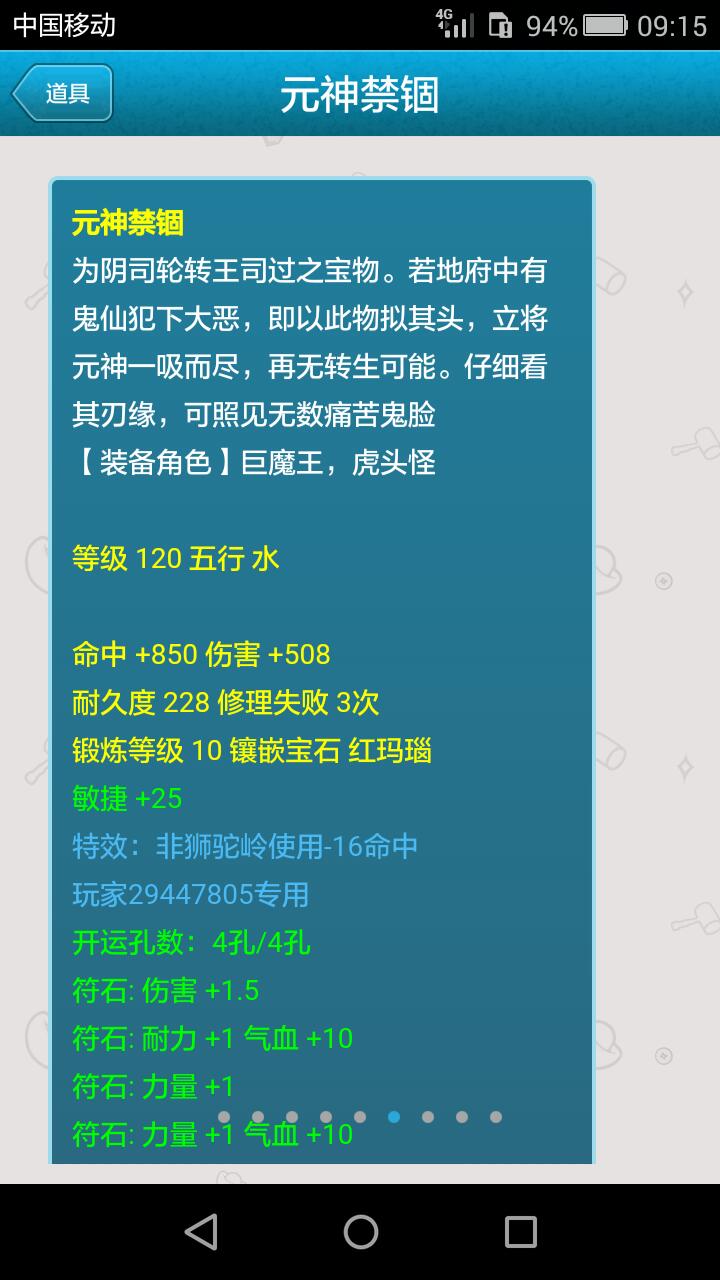Go back to 道具 list
The height and width of the screenshot is (1280, 720).
[x=63, y=94]
